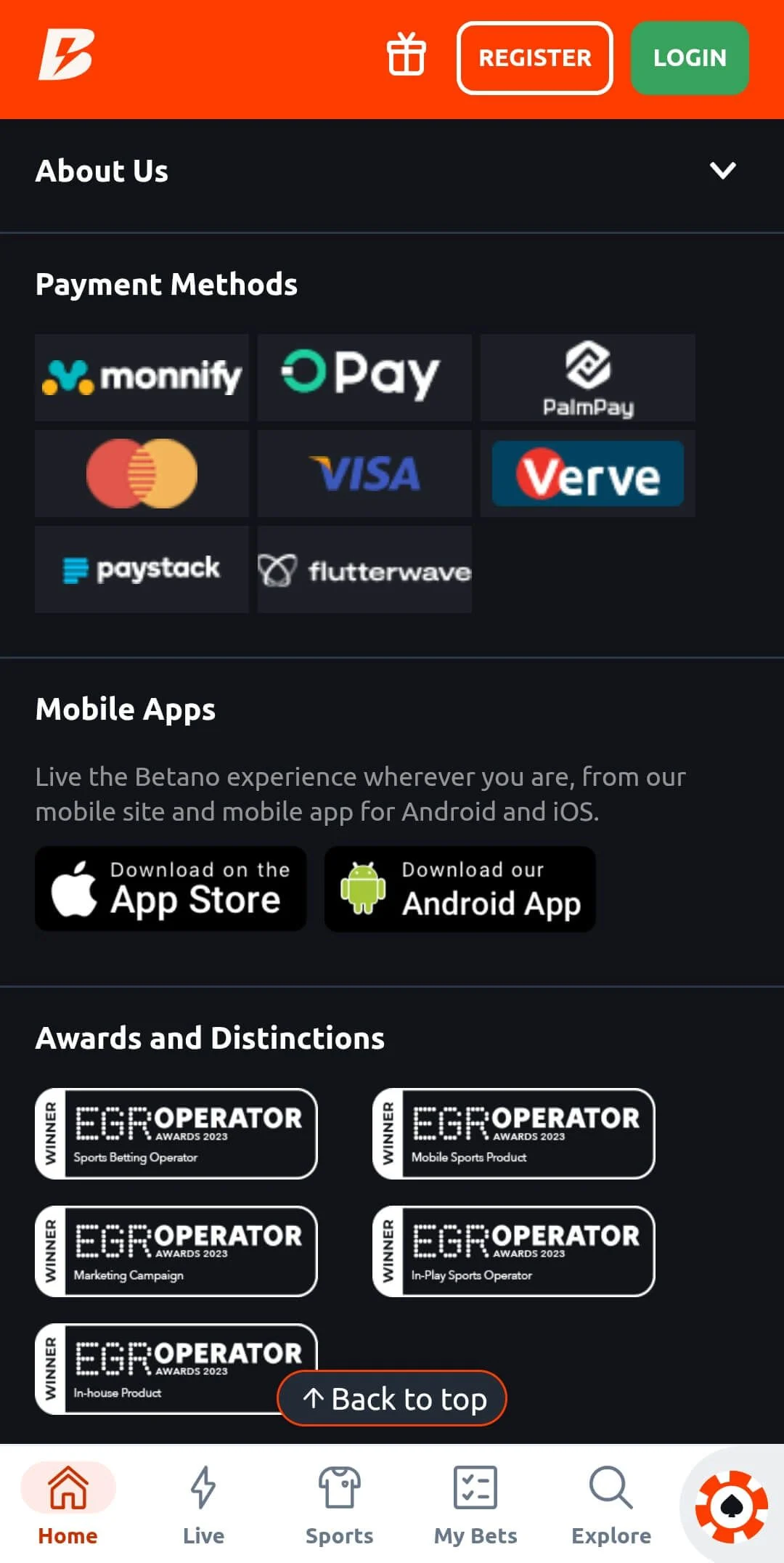Go to the Home tab
This screenshot has height=1563, width=784.
click(x=68, y=1503)
